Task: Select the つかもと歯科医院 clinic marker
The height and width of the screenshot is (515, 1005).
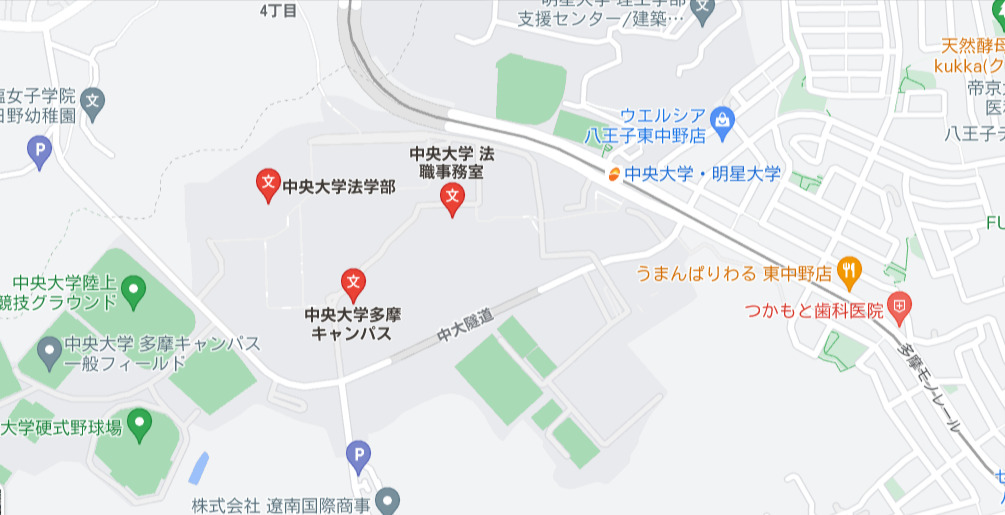Action: [900, 308]
